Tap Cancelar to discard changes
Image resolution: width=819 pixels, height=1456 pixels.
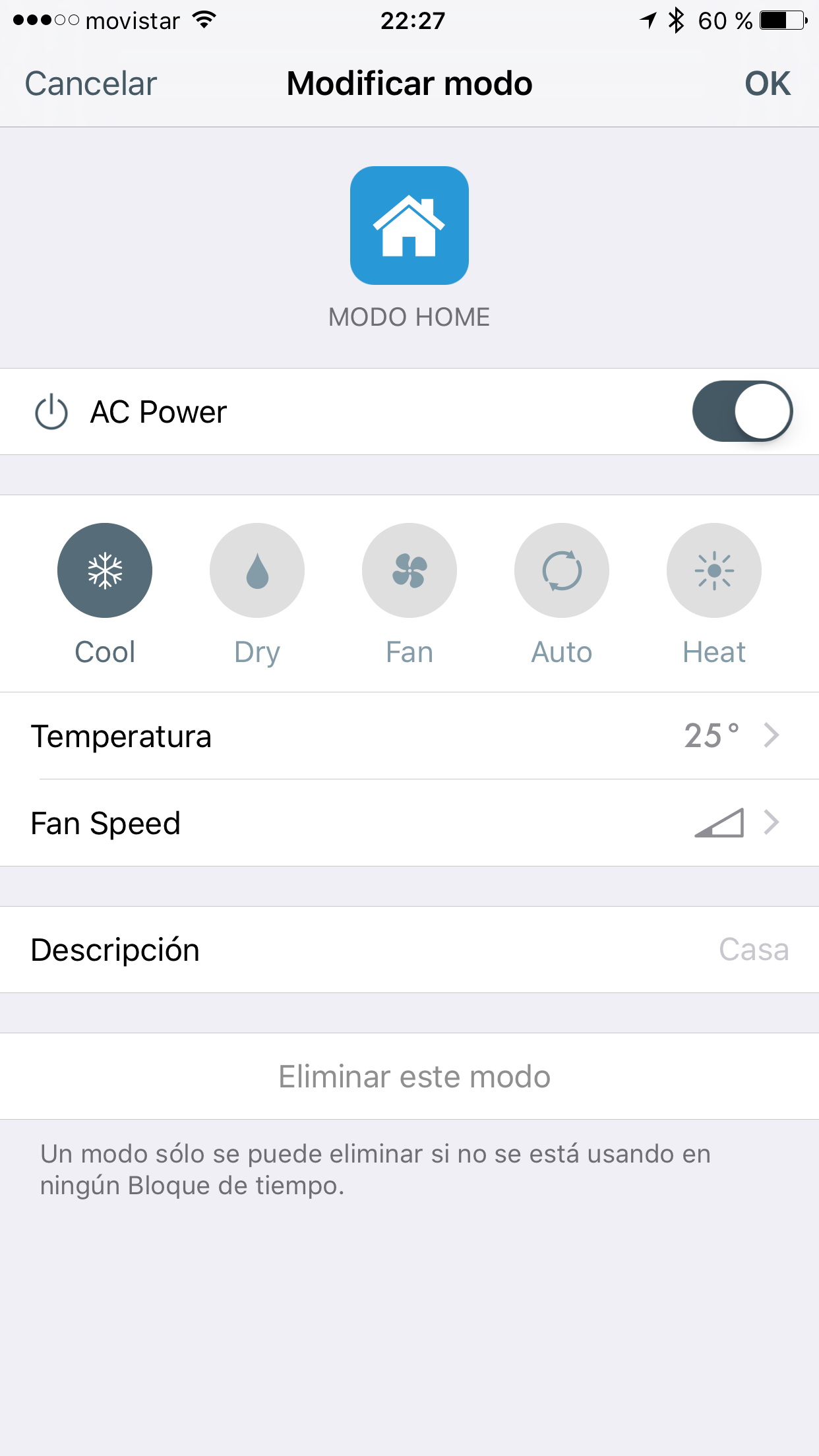tap(91, 84)
